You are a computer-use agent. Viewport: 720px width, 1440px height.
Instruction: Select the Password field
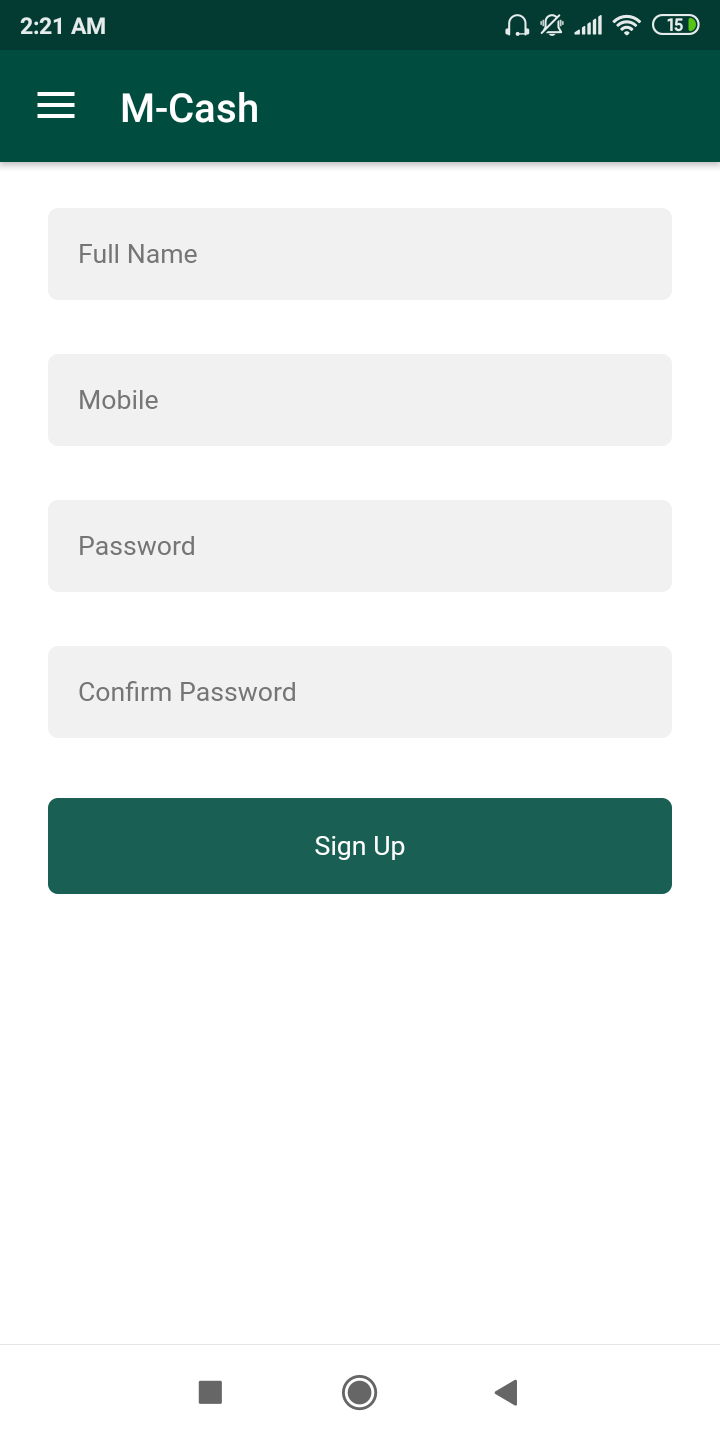click(x=360, y=546)
